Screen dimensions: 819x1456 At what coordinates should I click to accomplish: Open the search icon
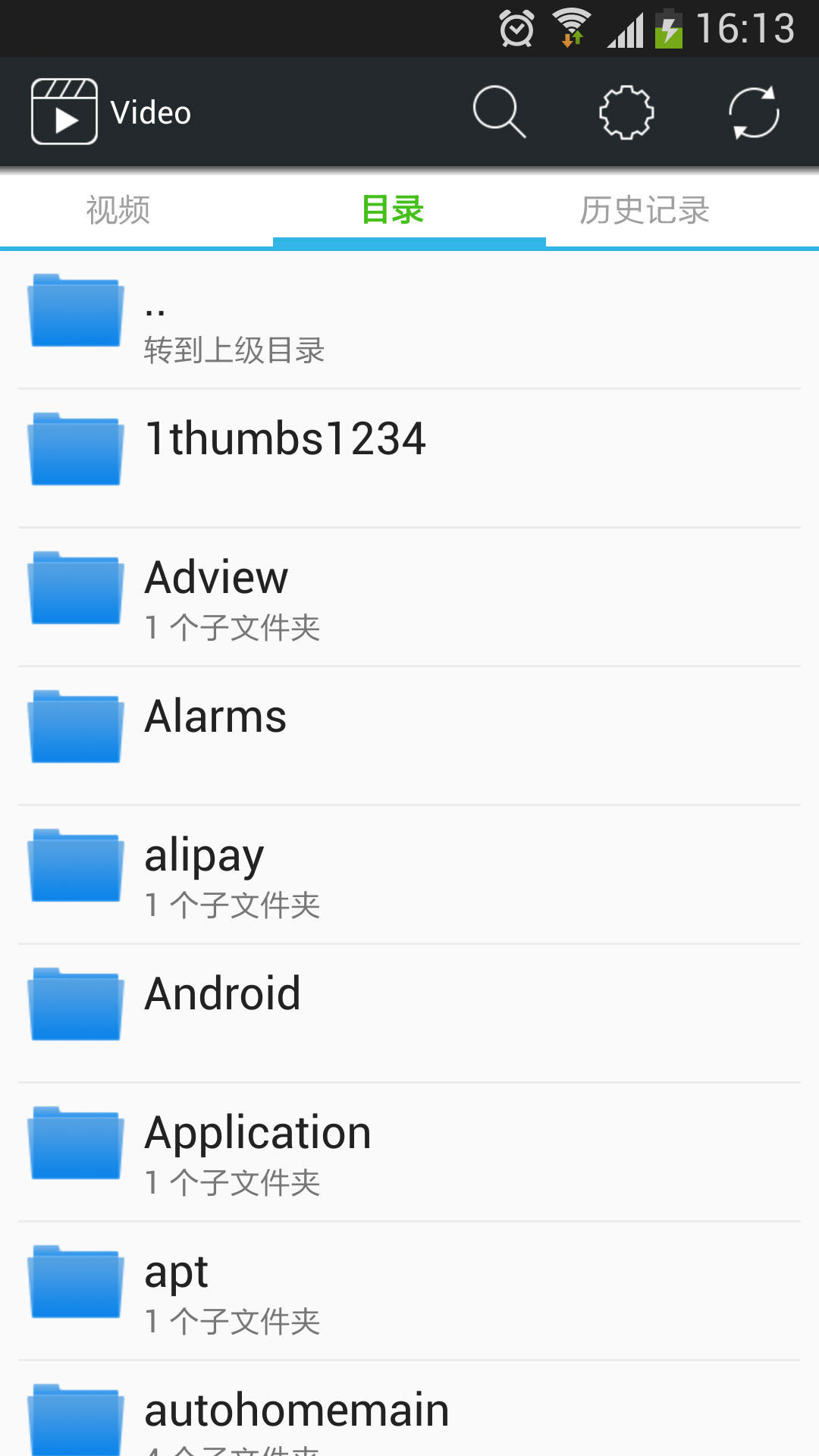tap(498, 112)
